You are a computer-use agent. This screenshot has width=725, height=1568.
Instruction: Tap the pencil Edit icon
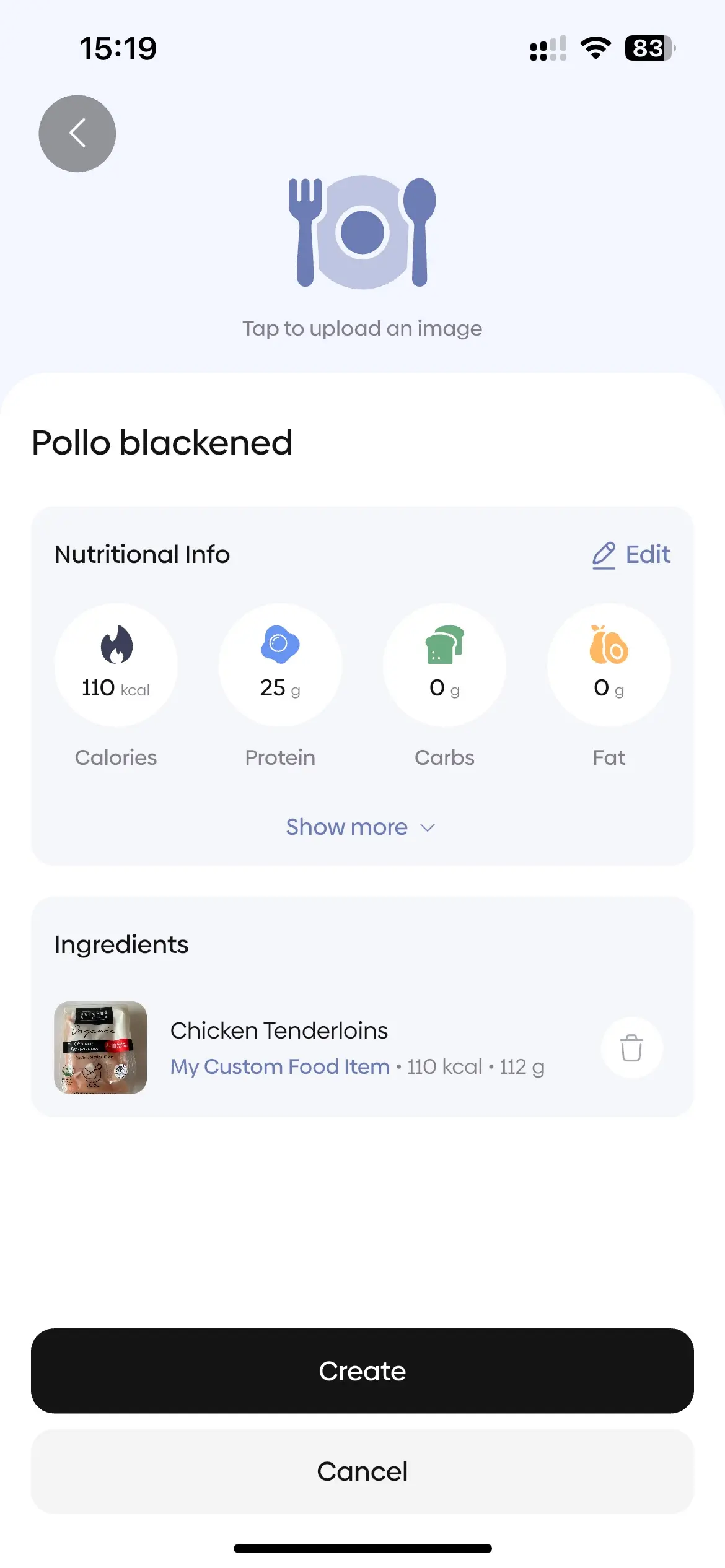pyautogui.click(x=604, y=554)
